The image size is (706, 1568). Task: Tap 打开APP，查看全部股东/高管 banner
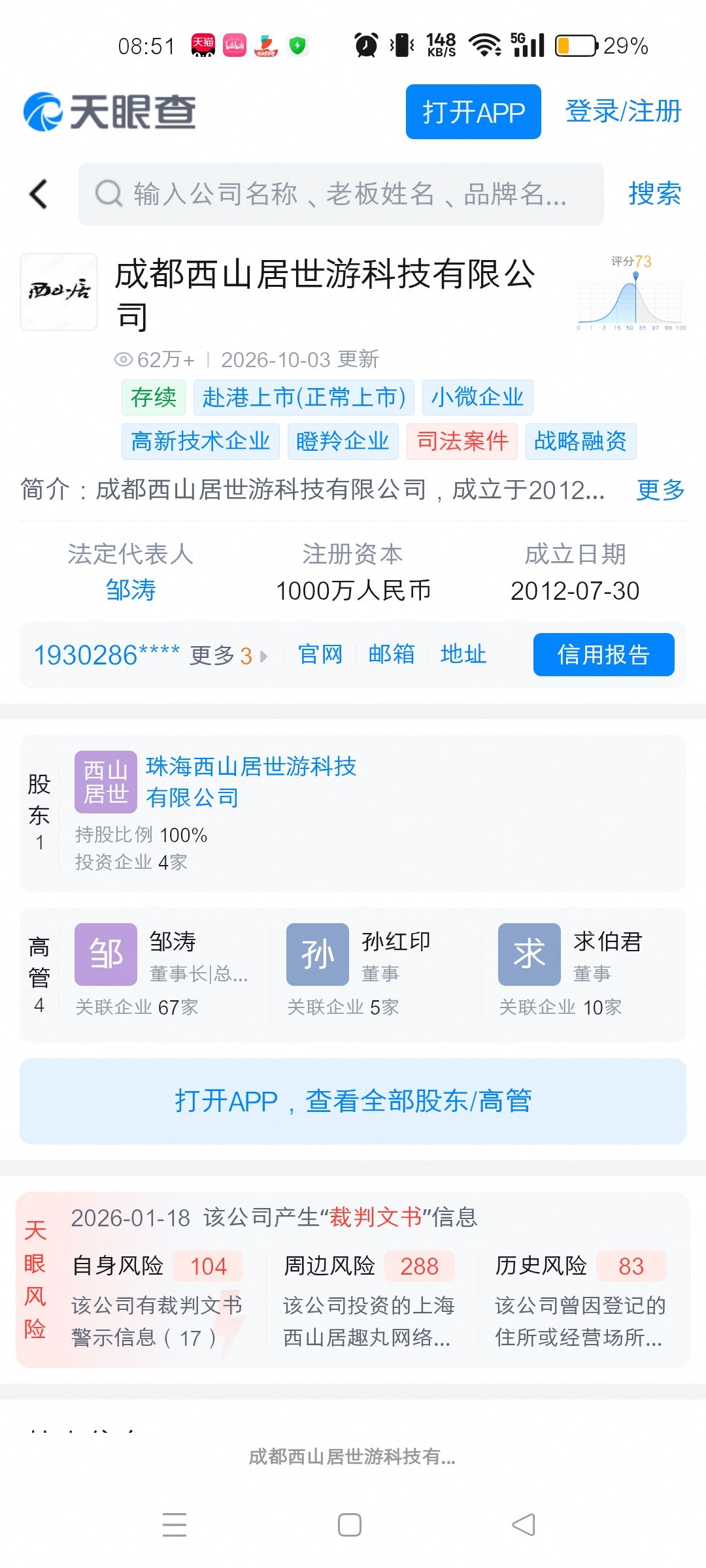click(353, 1102)
